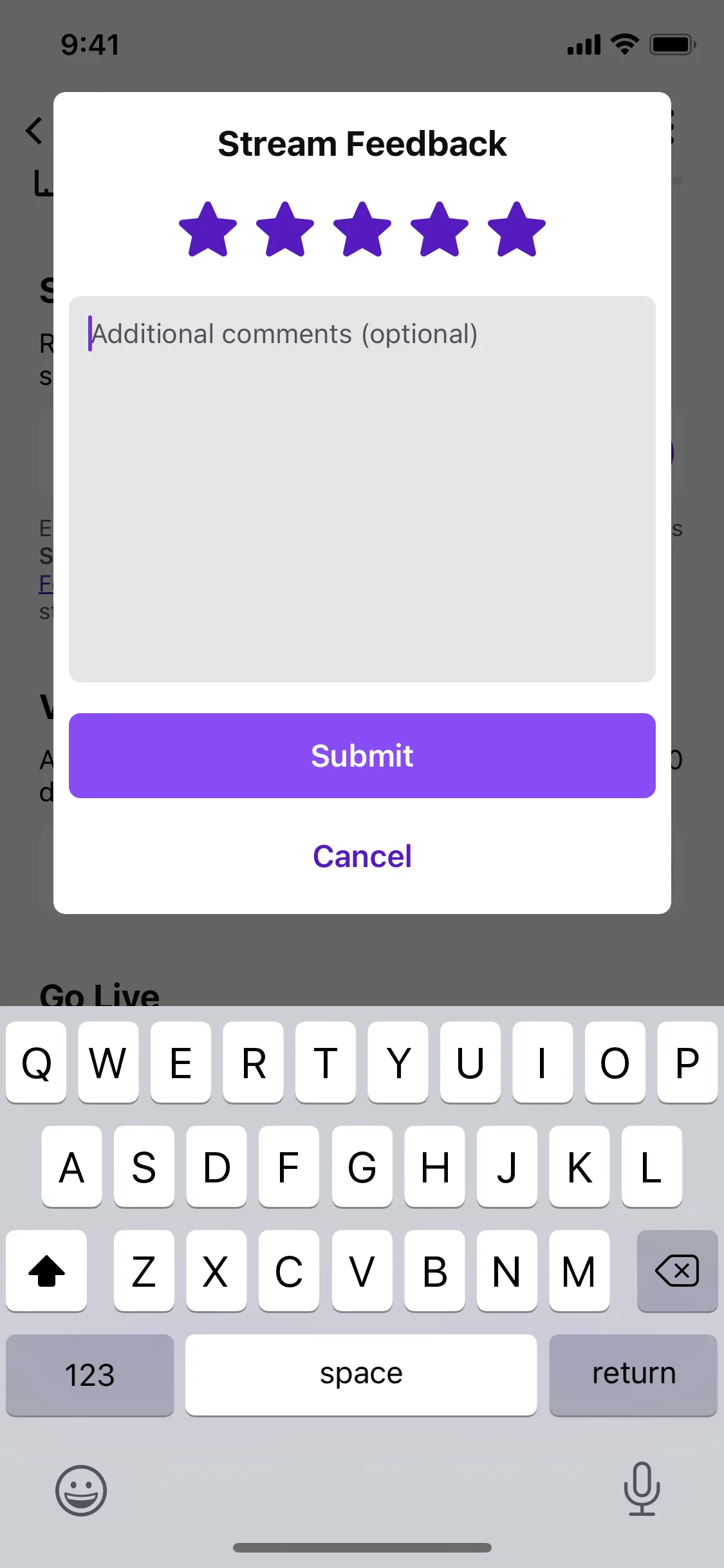Open the emoji keyboard
724x1568 pixels.
tap(81, 1491)
